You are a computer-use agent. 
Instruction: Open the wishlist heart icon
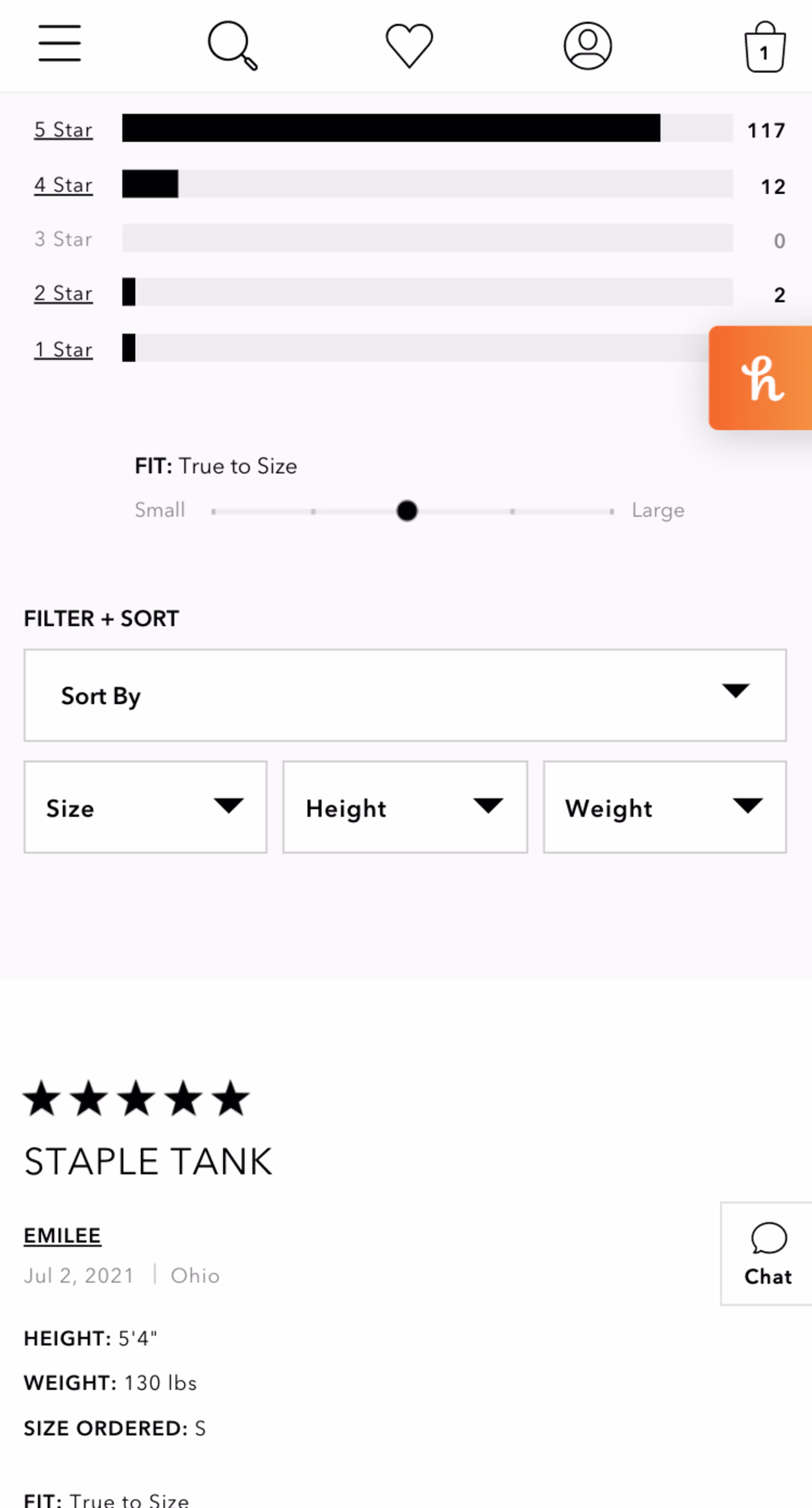[409, 46]
